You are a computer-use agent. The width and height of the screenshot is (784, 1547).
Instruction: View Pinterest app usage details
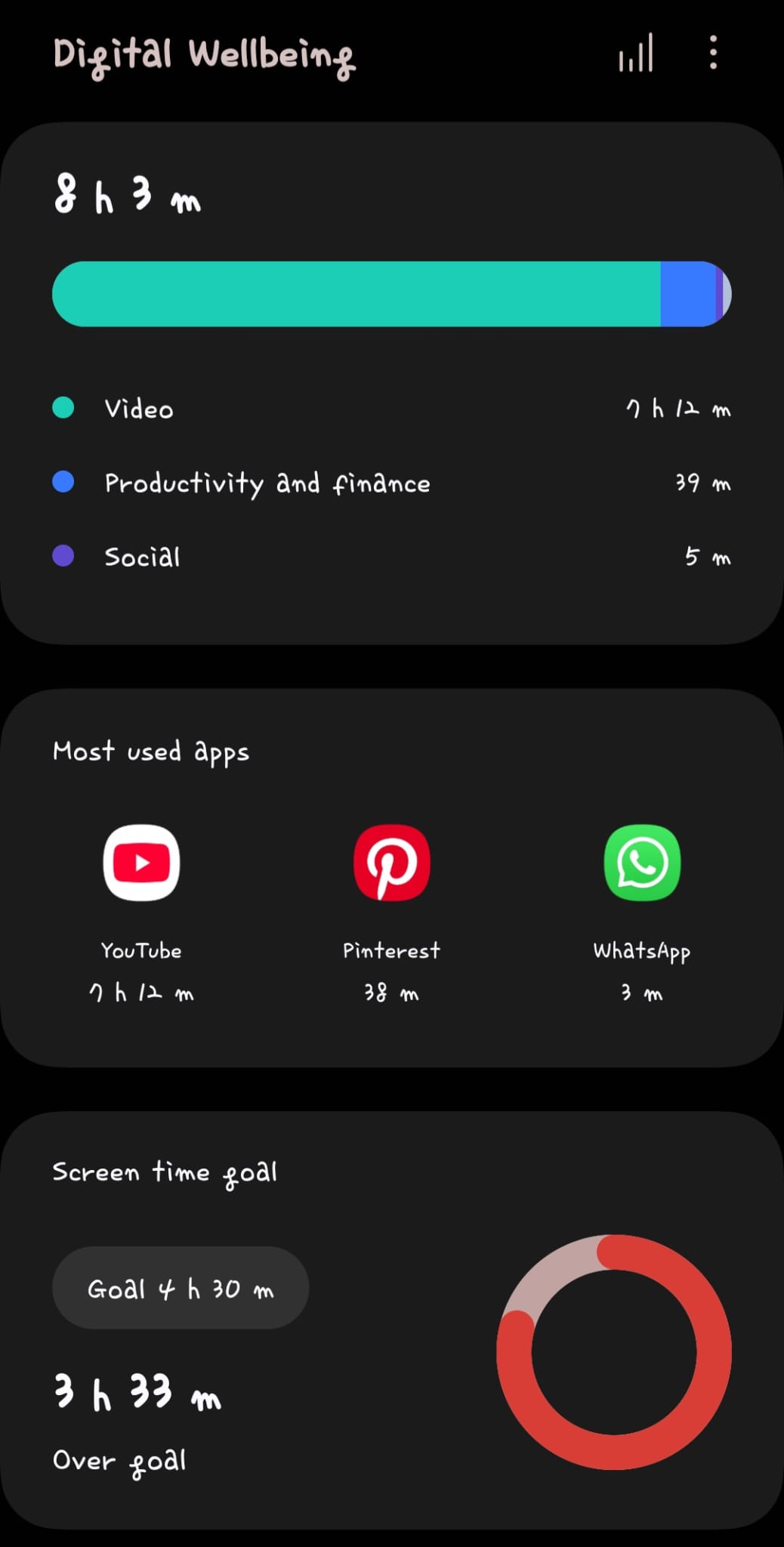(391, 863)
